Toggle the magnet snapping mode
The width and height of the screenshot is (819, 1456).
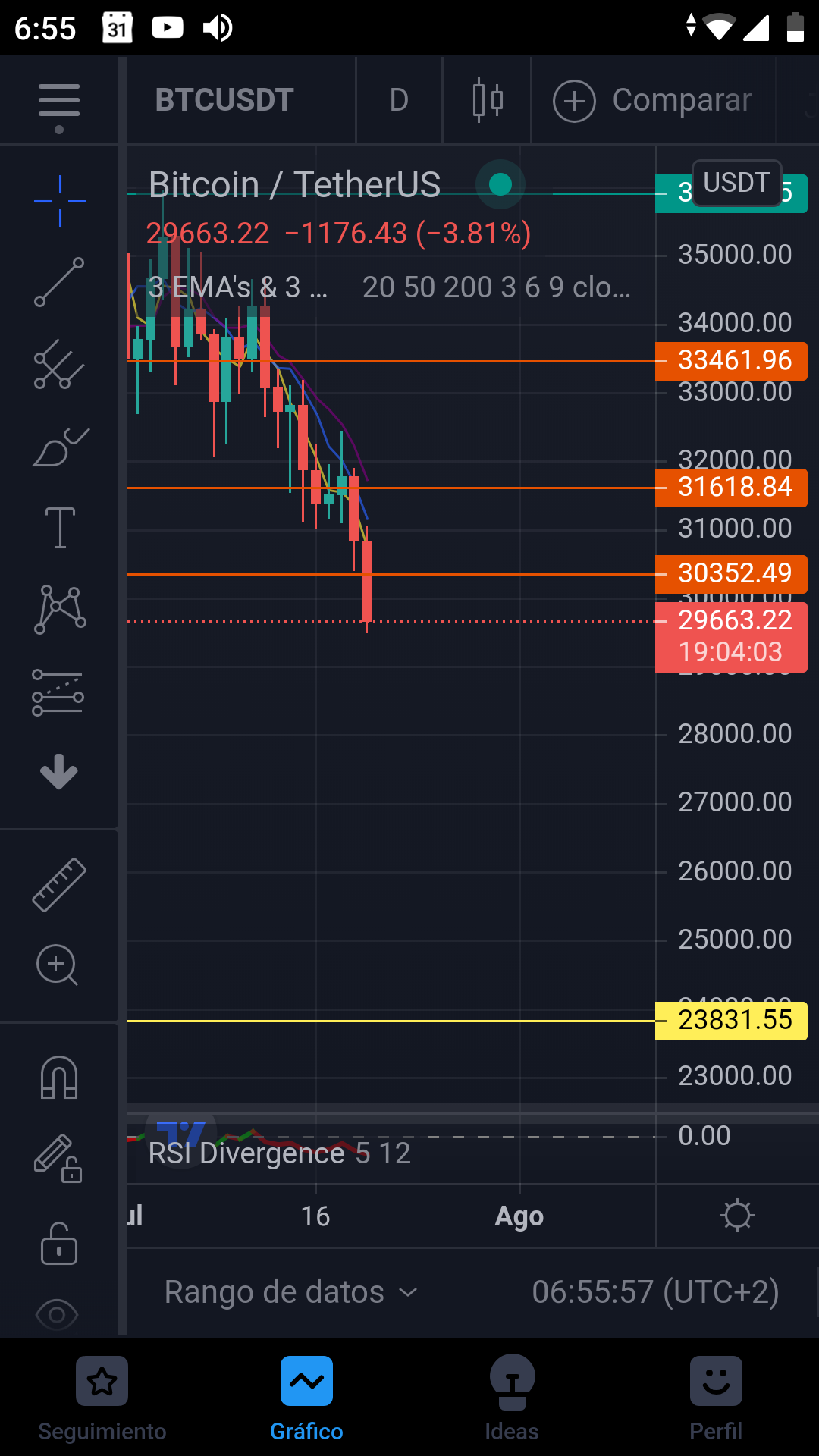pos(59,1077)
